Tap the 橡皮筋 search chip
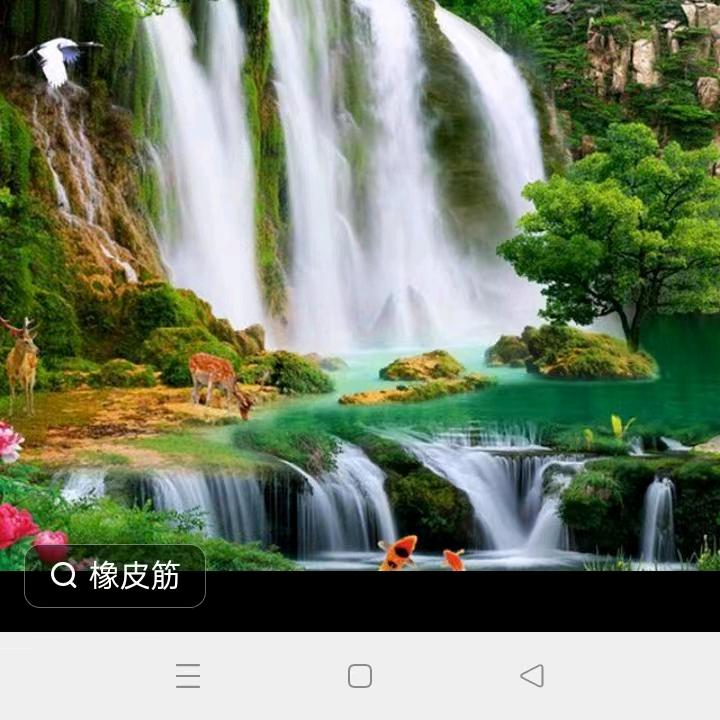 click(115, 576)
